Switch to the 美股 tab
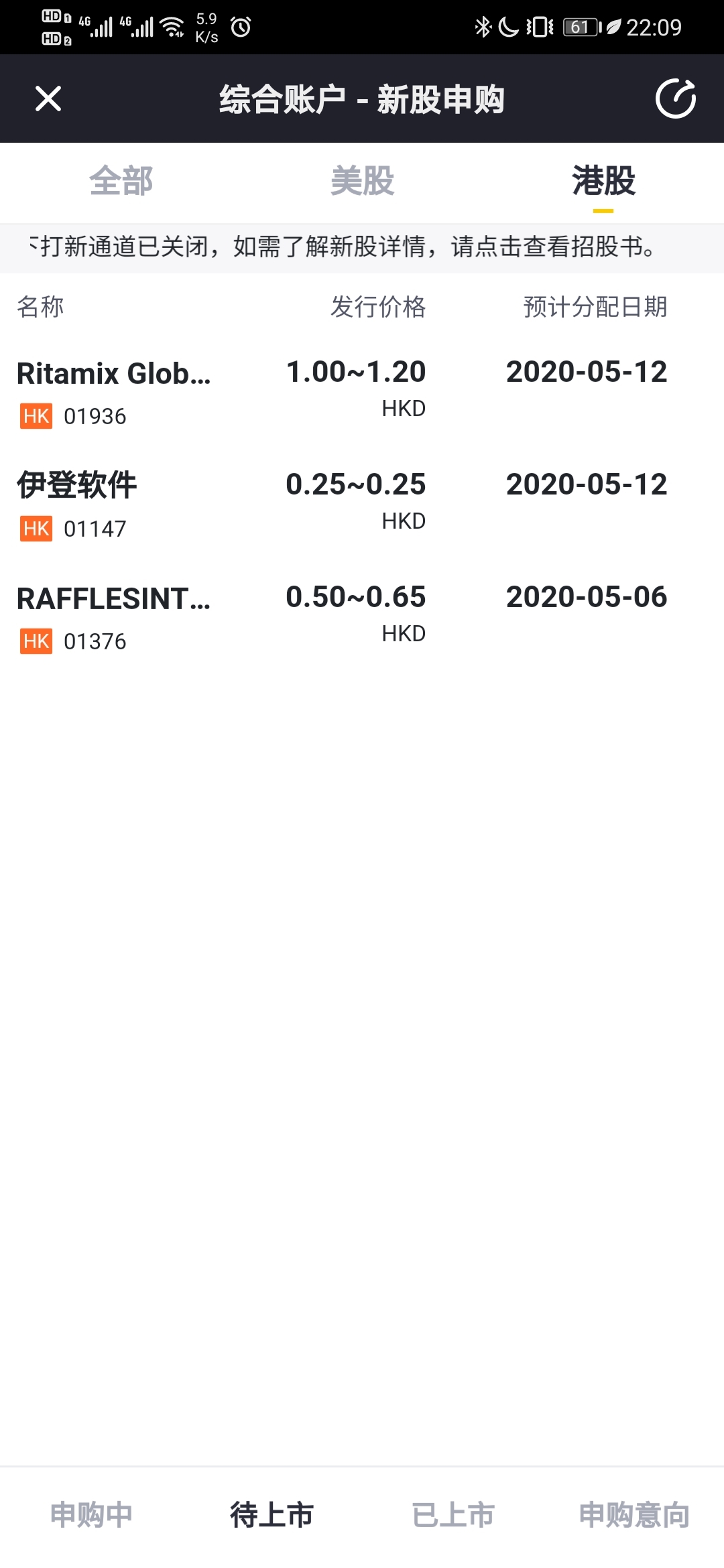724x1568 pixels. click(362, 181)
